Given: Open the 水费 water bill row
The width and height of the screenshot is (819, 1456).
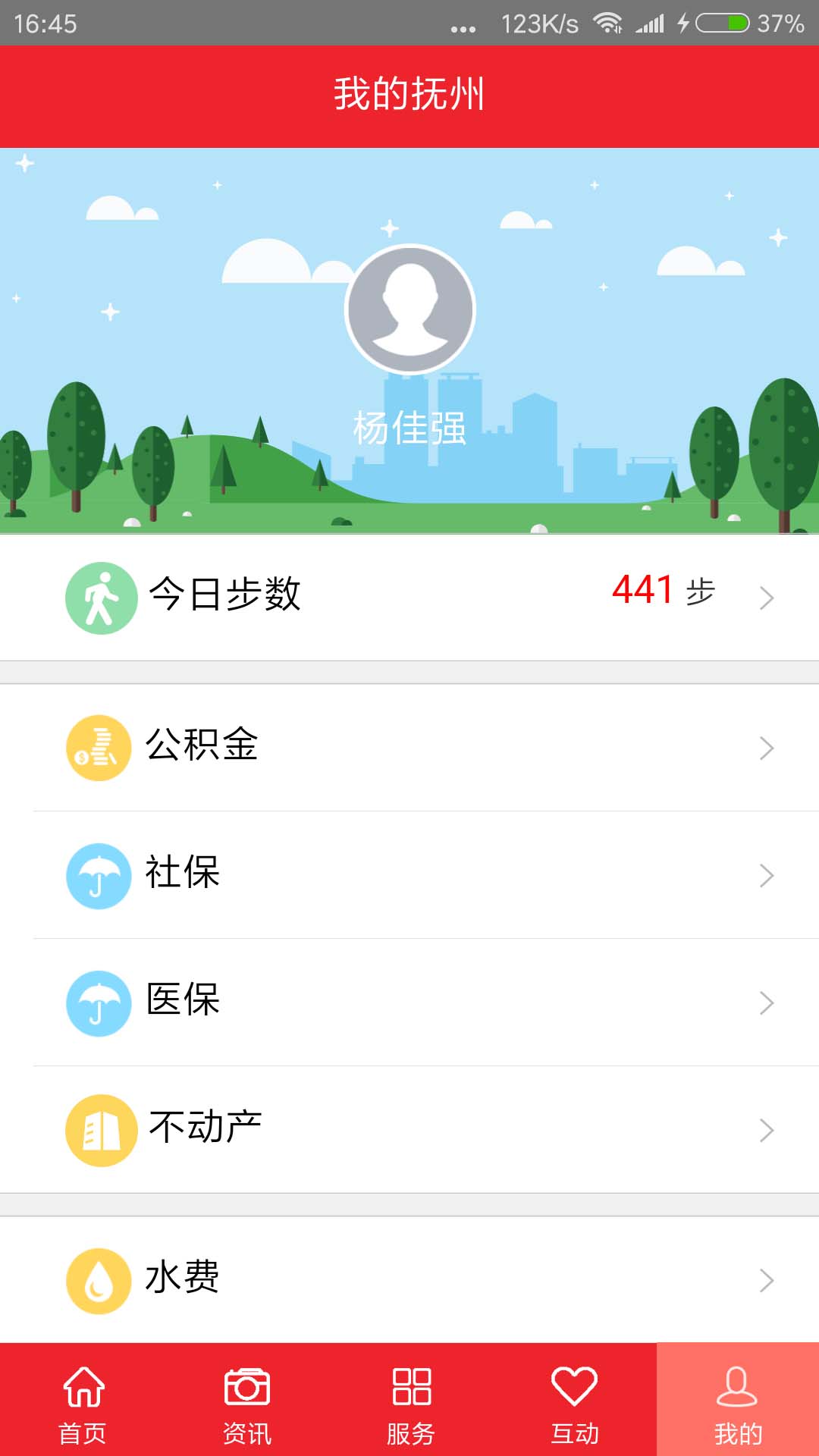Looking at the screenshot, I should pos(409,1279).
